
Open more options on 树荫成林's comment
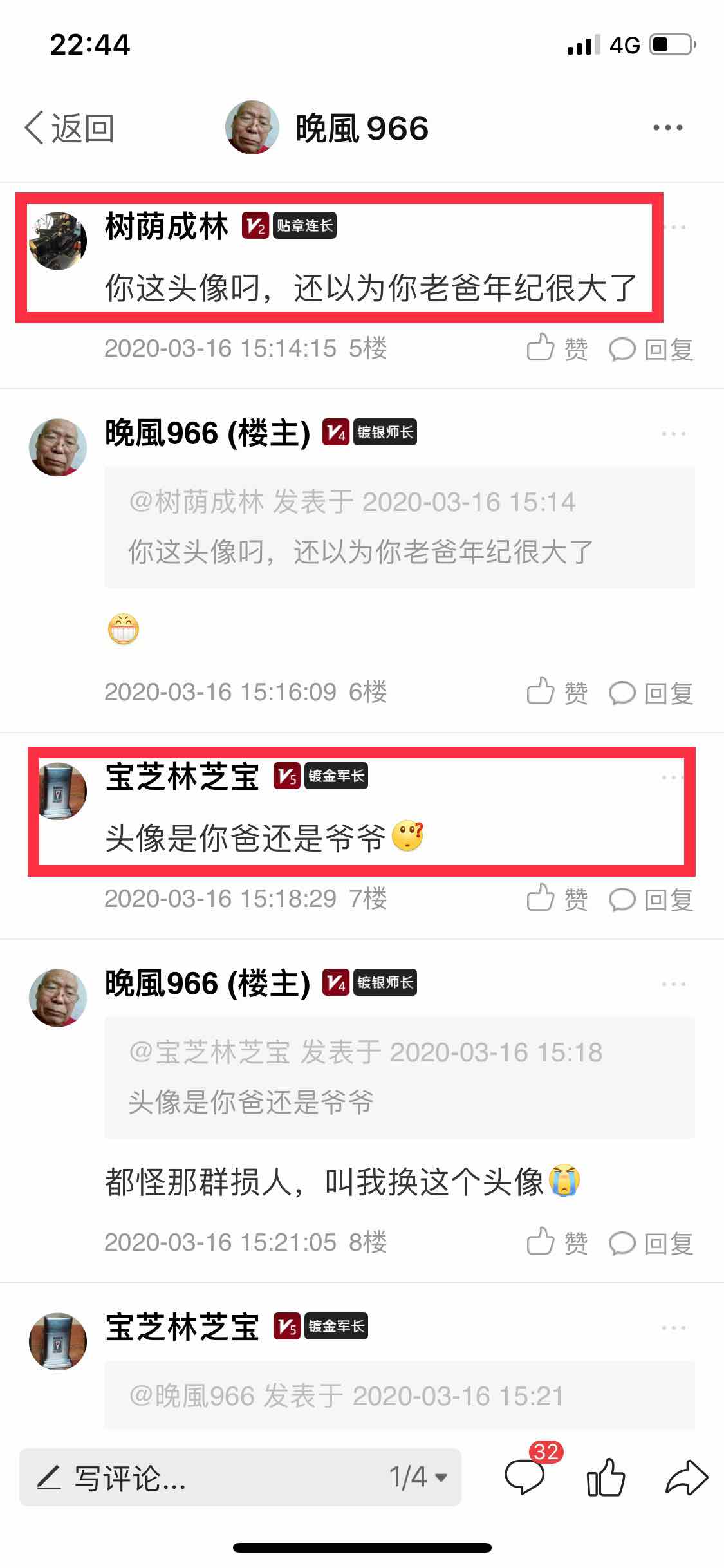[x=673, y=227]
